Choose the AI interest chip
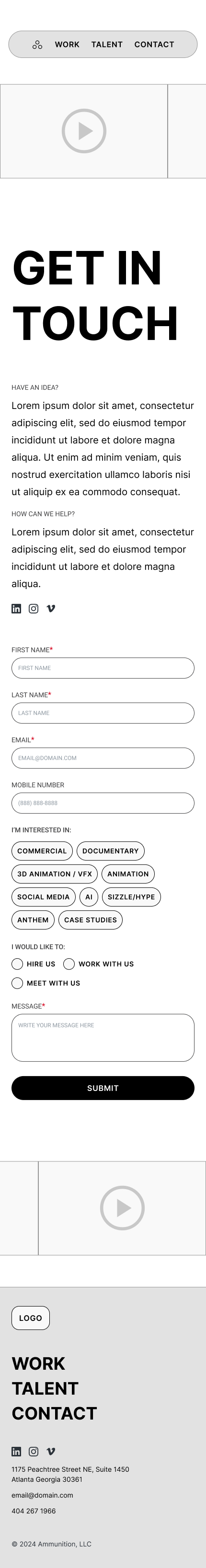This screenshot has height=1568, width=206. tap(89, 897)
